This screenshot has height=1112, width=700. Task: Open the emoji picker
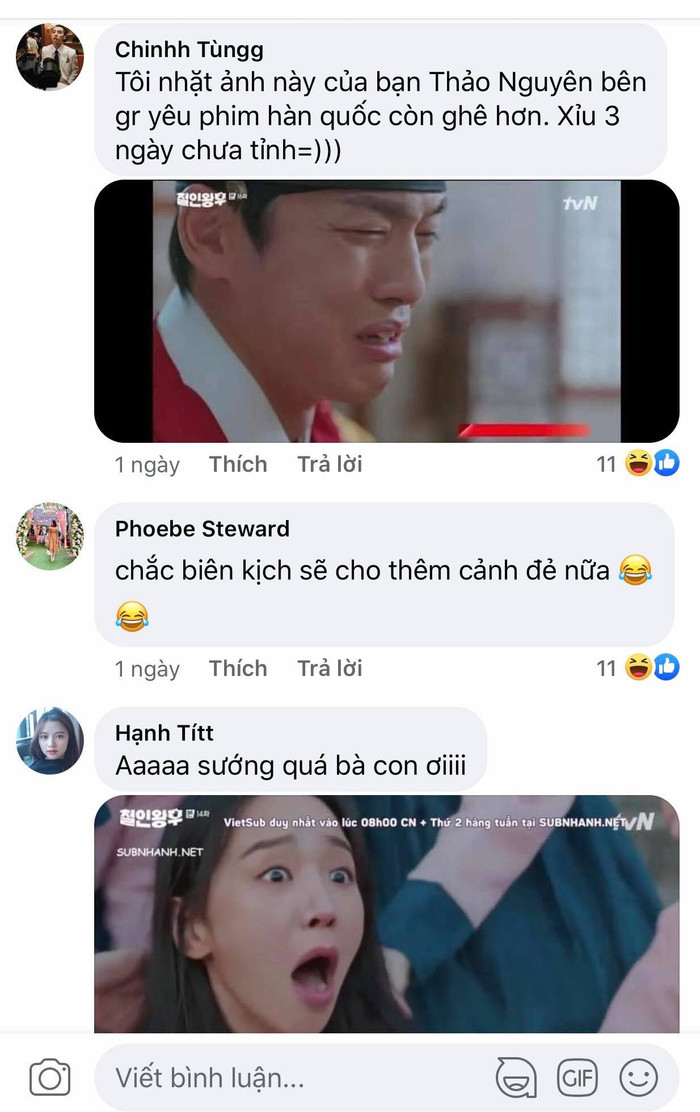click(639, 1077)
